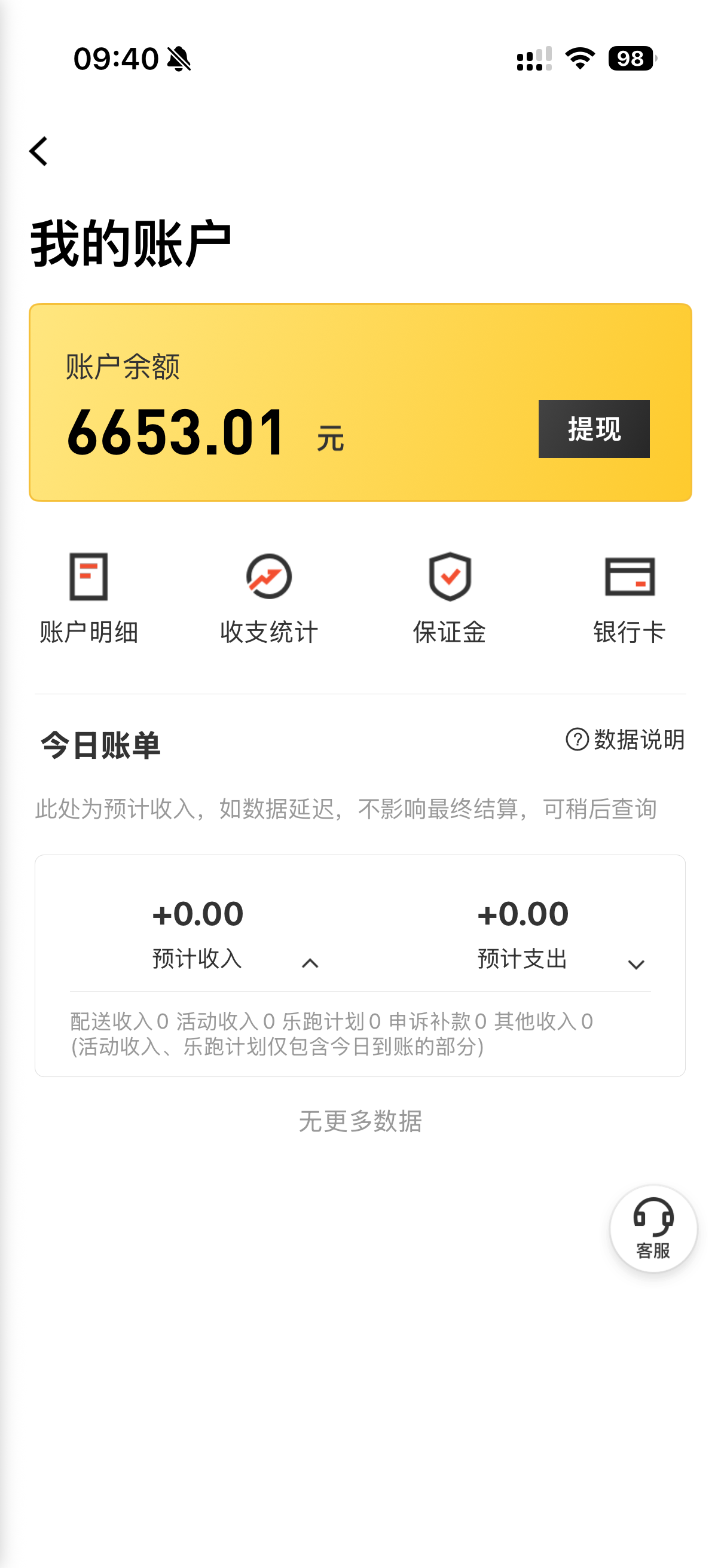The width and height of the screenshot is (721, 1568).
Task: Tap the 提现 withdraw button
Action: tap(593, 429)
